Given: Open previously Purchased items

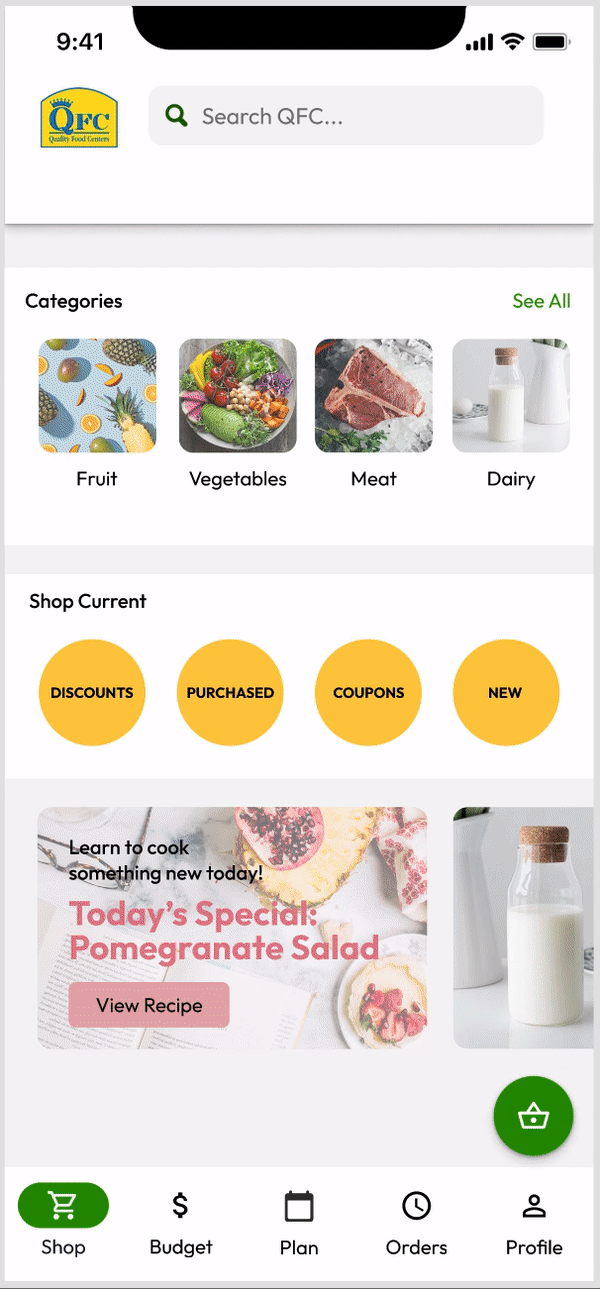Looking at the screenshot, I should (230, 692).
